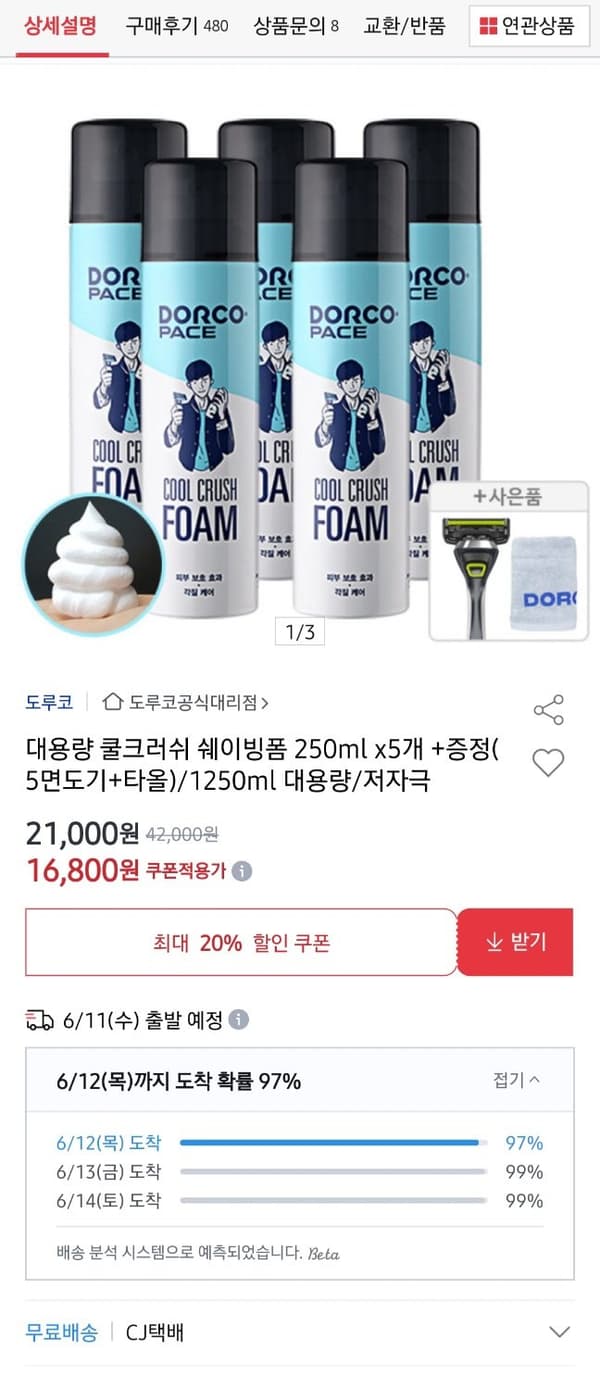Open the 상품문의 tab
This screenshot has height=1375, width=600.
296,26
